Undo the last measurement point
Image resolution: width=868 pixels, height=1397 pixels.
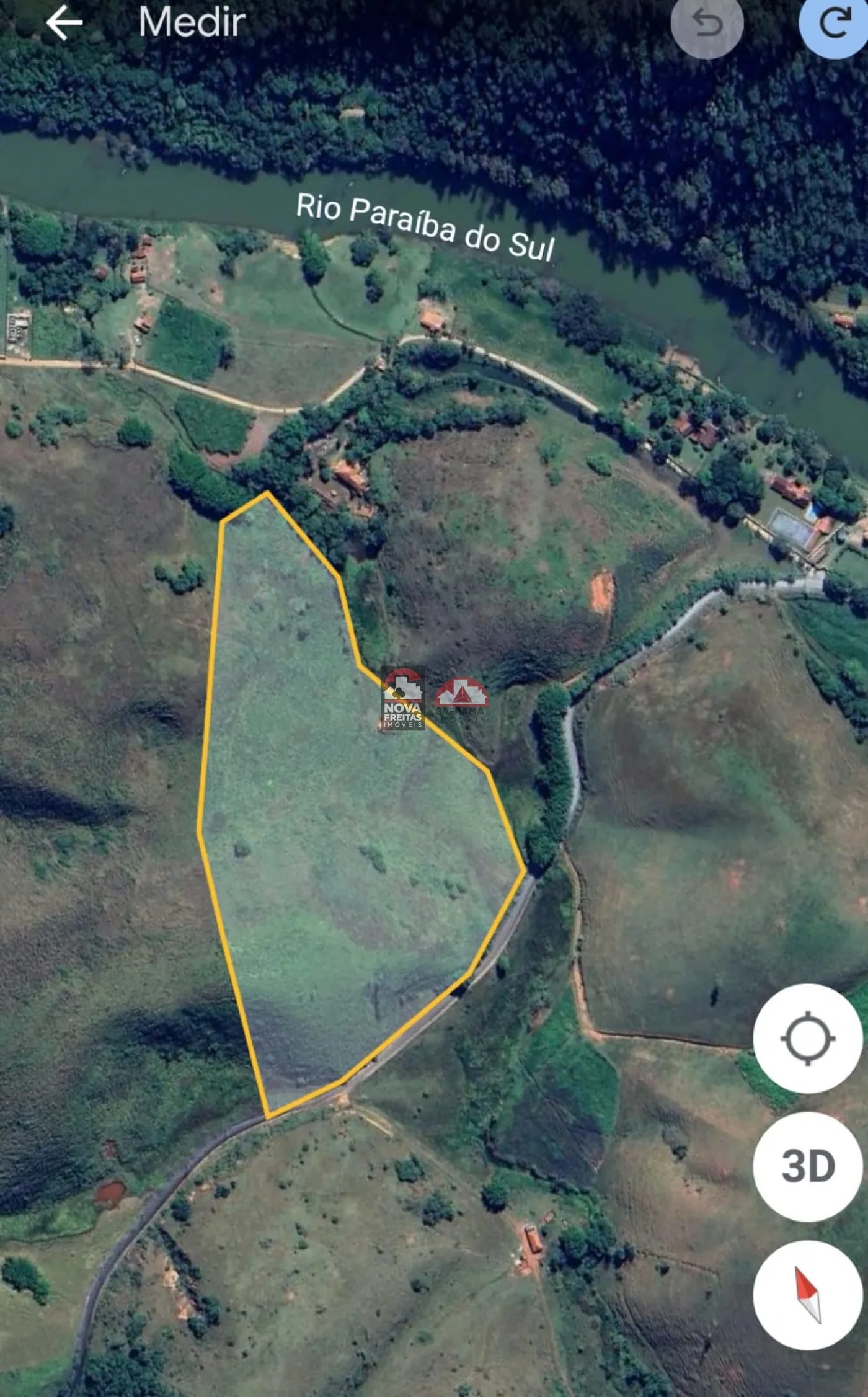point(707,25)
